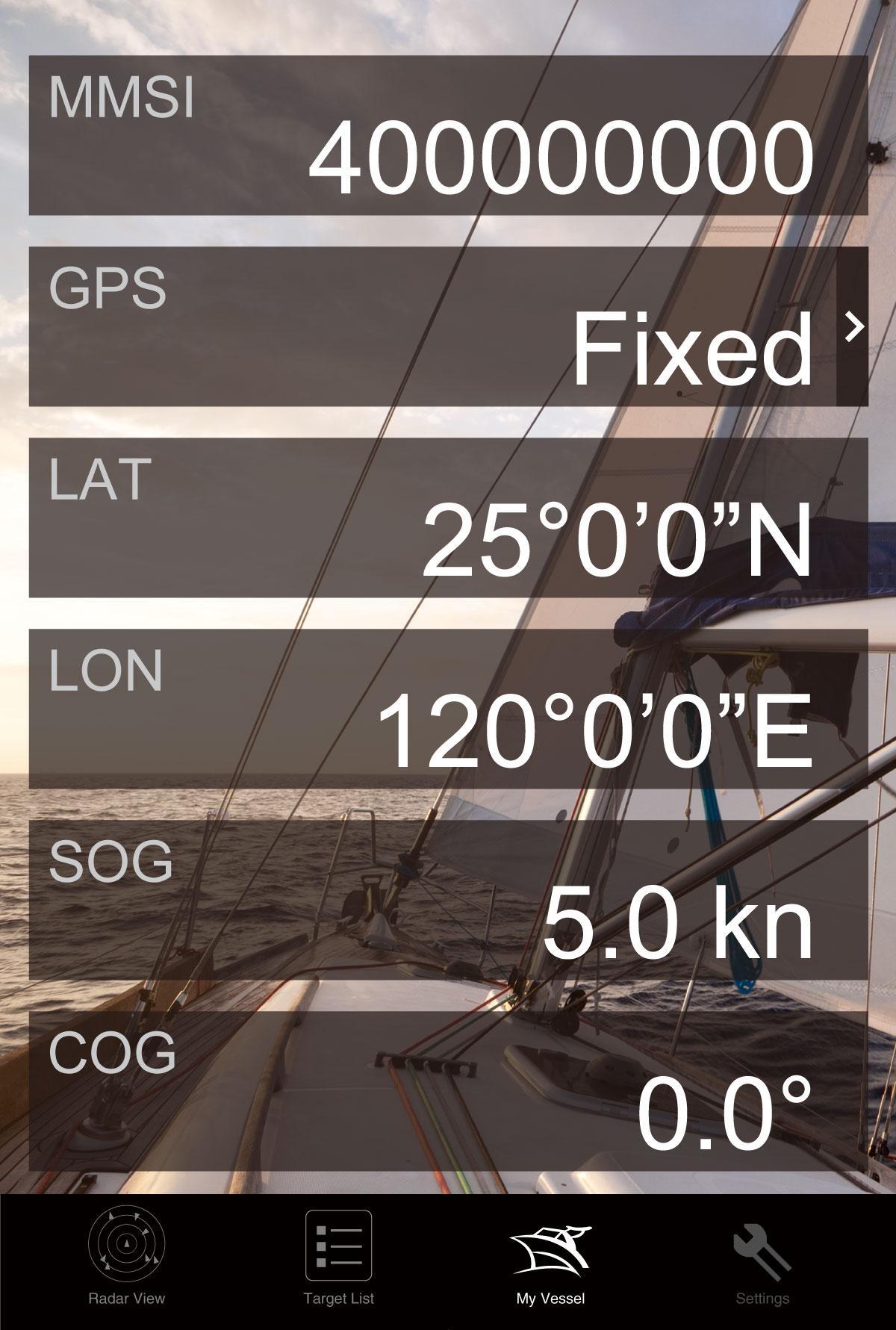Open the GPS Fixed row details

click(x=851, y=327)
